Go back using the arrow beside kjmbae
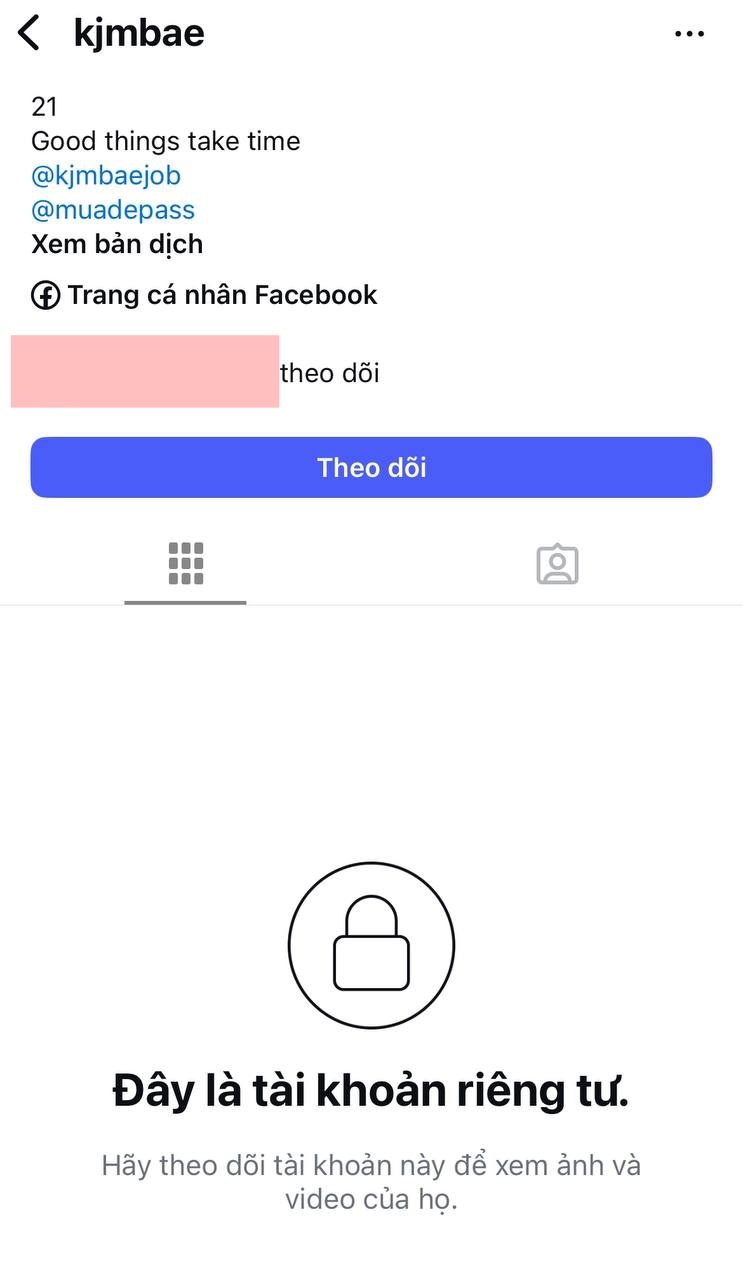 tap(30, 34)
